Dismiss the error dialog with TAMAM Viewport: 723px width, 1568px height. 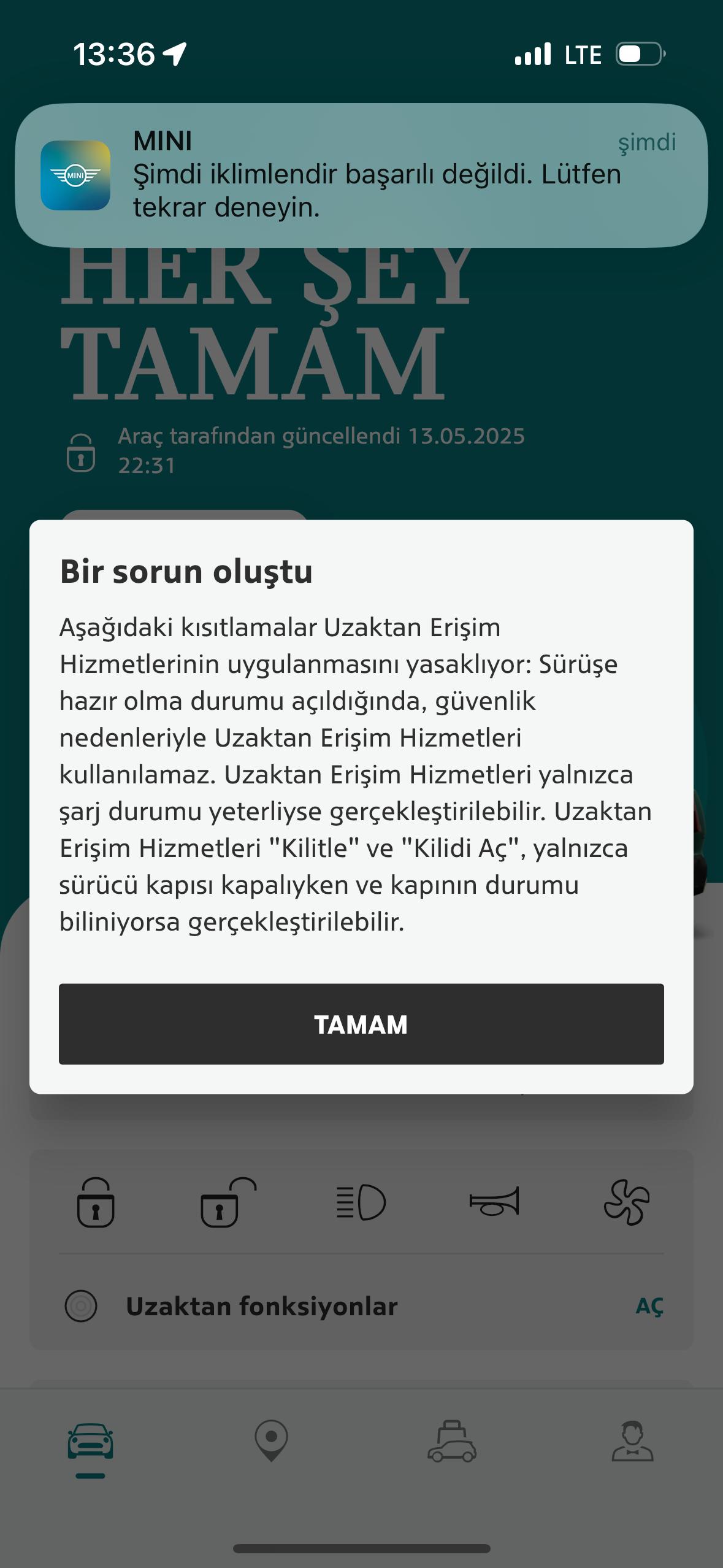coord(361,1024)
